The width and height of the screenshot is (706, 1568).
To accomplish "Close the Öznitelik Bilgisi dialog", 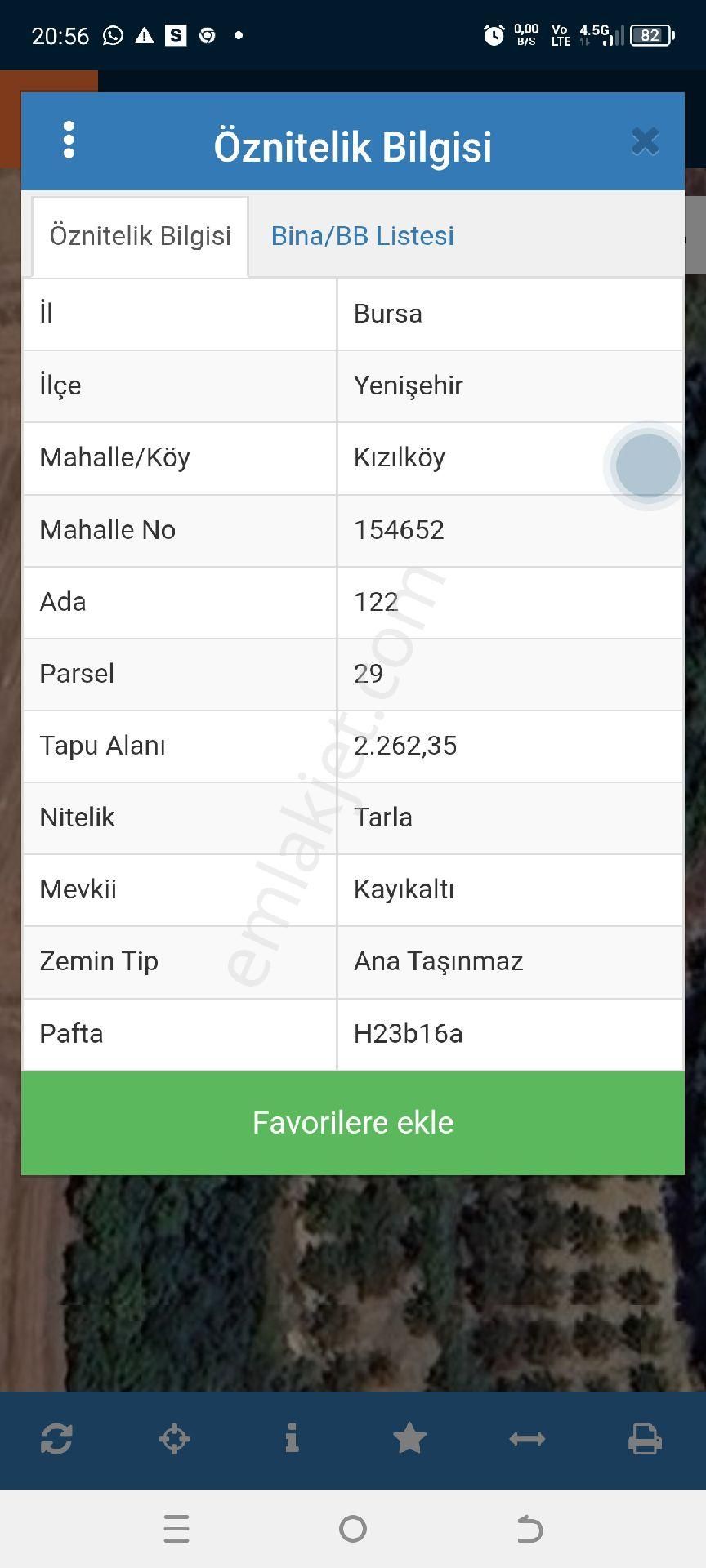I will tap(645, 140).
